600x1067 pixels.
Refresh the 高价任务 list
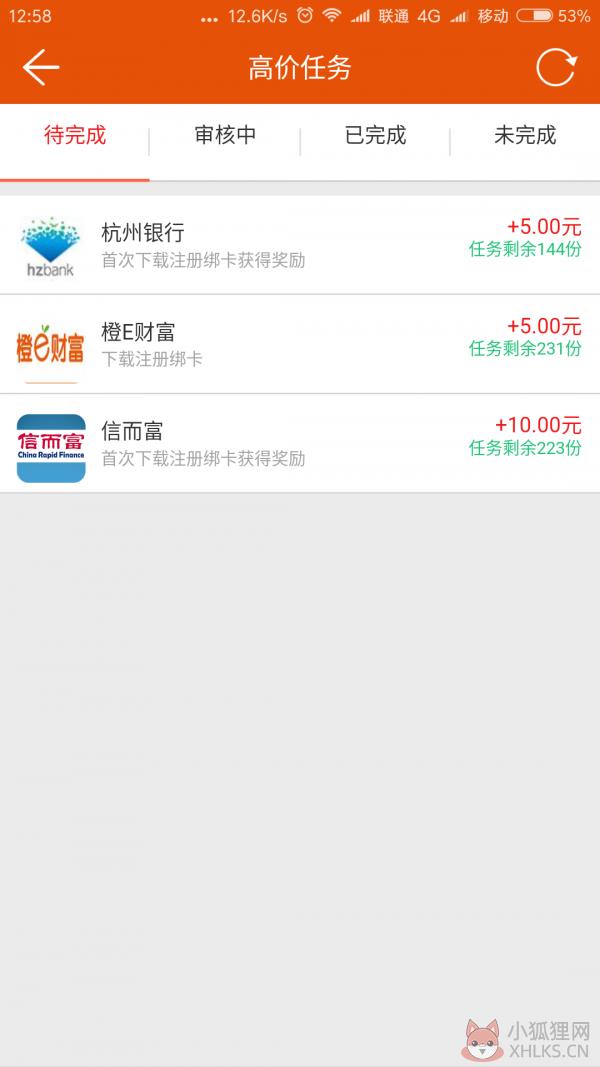pyautogui.click(x=556, y=67)
